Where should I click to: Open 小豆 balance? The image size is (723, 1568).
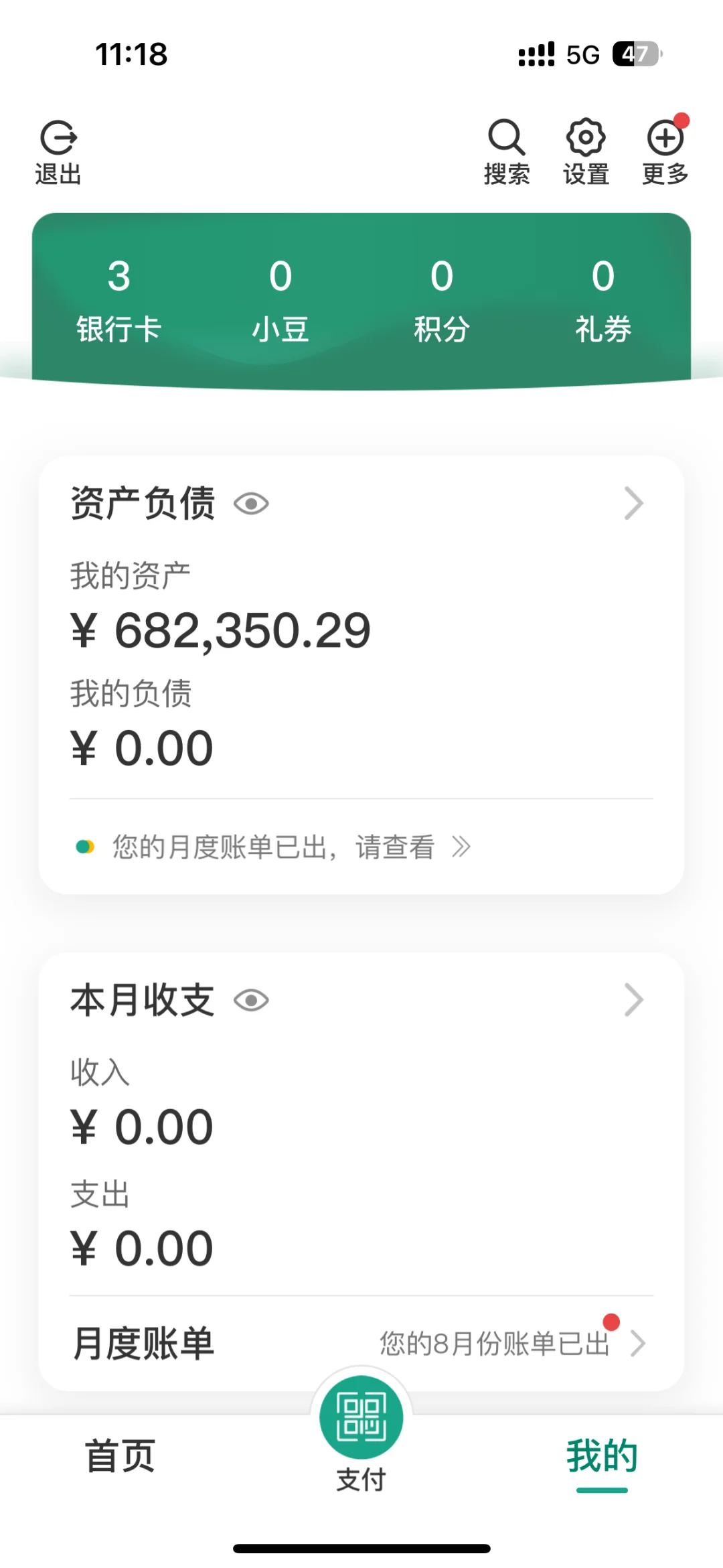280,301
